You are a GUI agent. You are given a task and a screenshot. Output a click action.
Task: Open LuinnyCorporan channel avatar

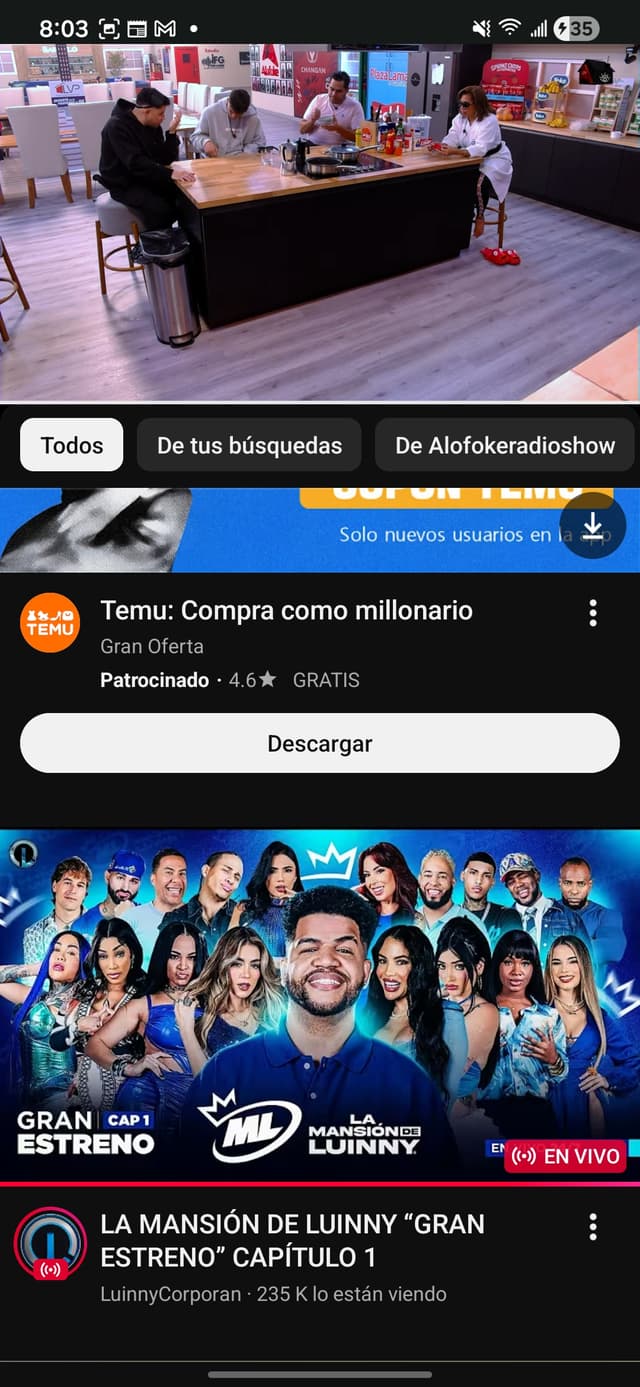[50, 1244]
